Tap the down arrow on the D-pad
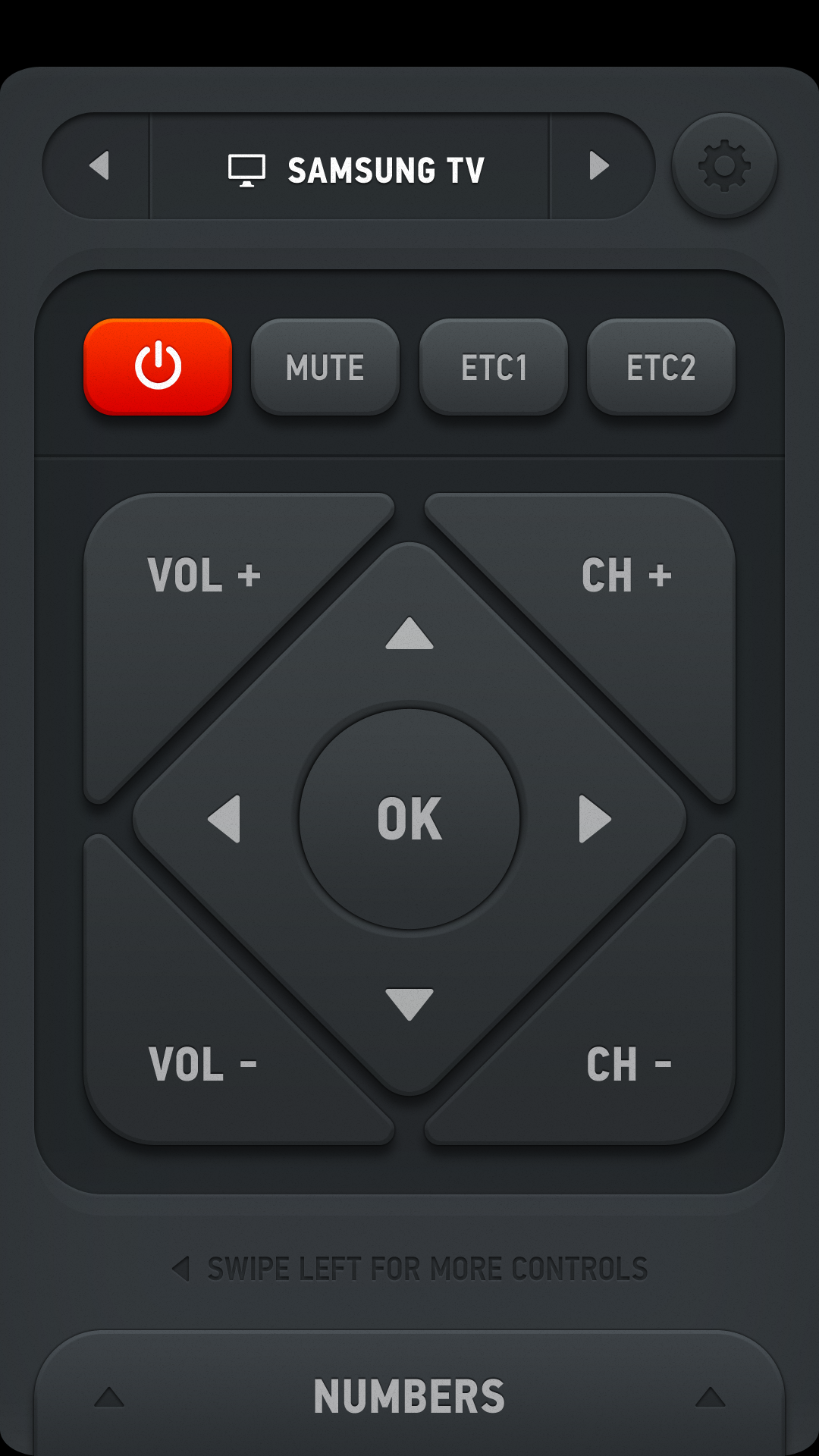 (409, 1003)
